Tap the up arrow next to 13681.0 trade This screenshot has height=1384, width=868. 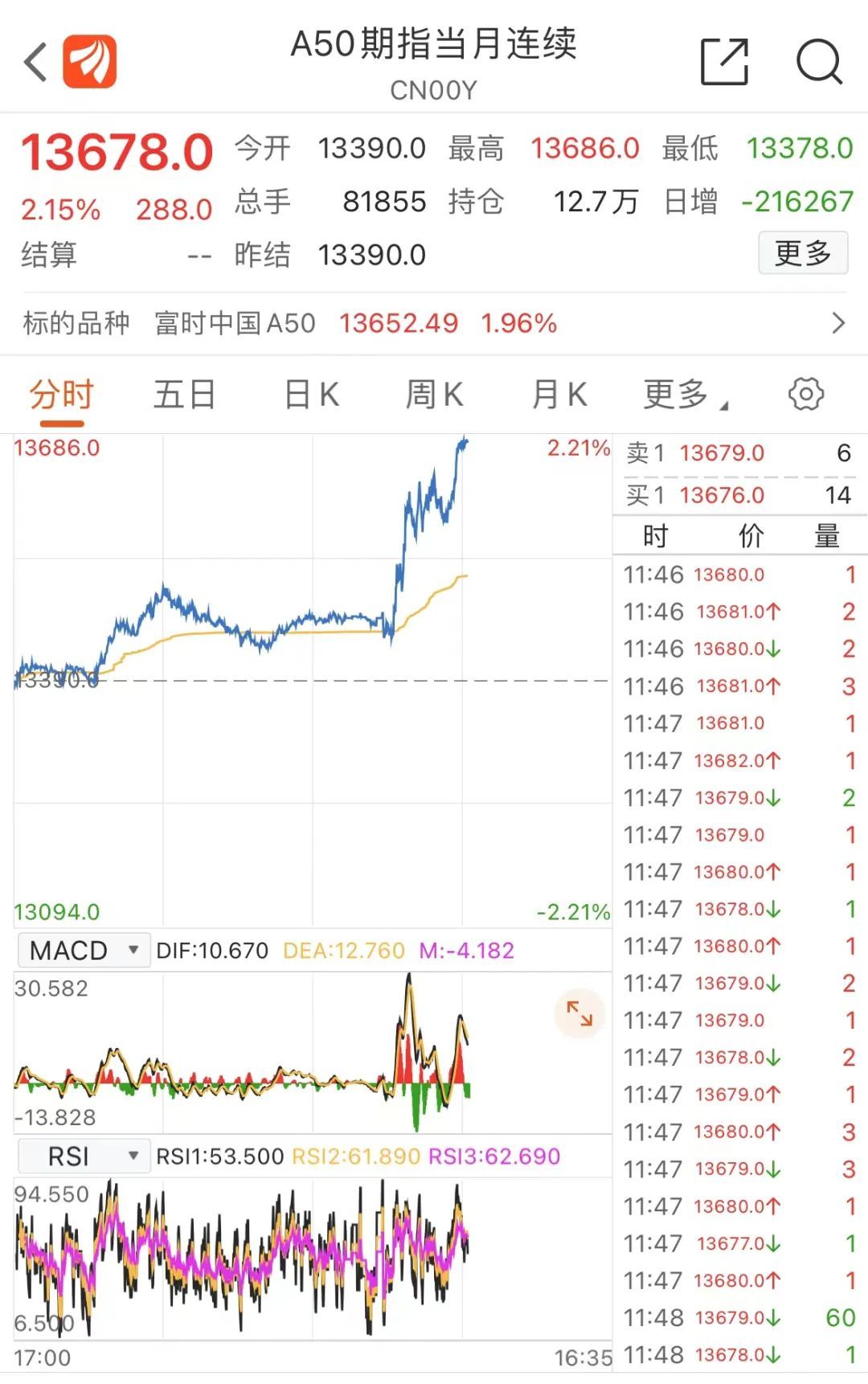tap(773, 612)
